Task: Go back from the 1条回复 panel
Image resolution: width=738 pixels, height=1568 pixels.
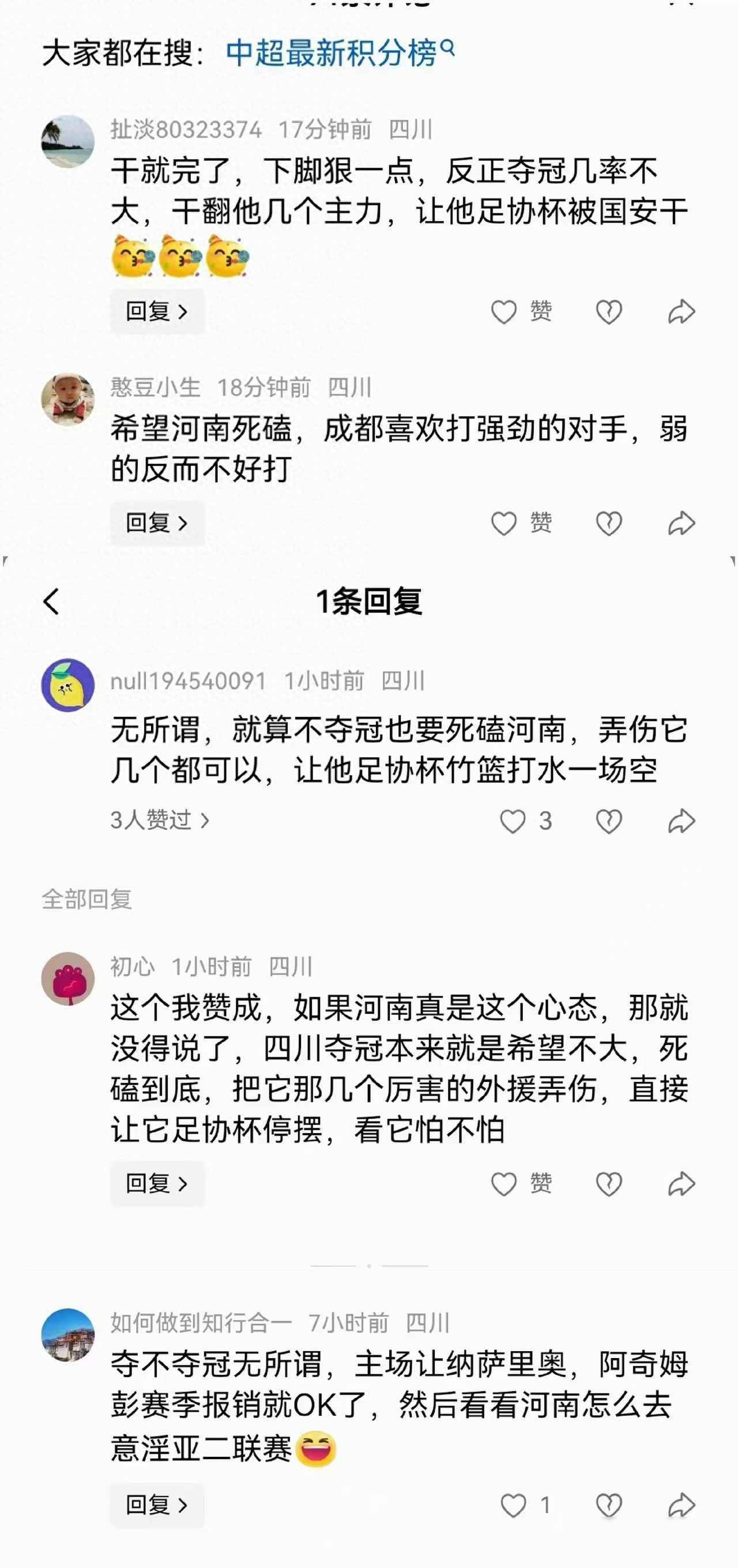Action: 52,601
